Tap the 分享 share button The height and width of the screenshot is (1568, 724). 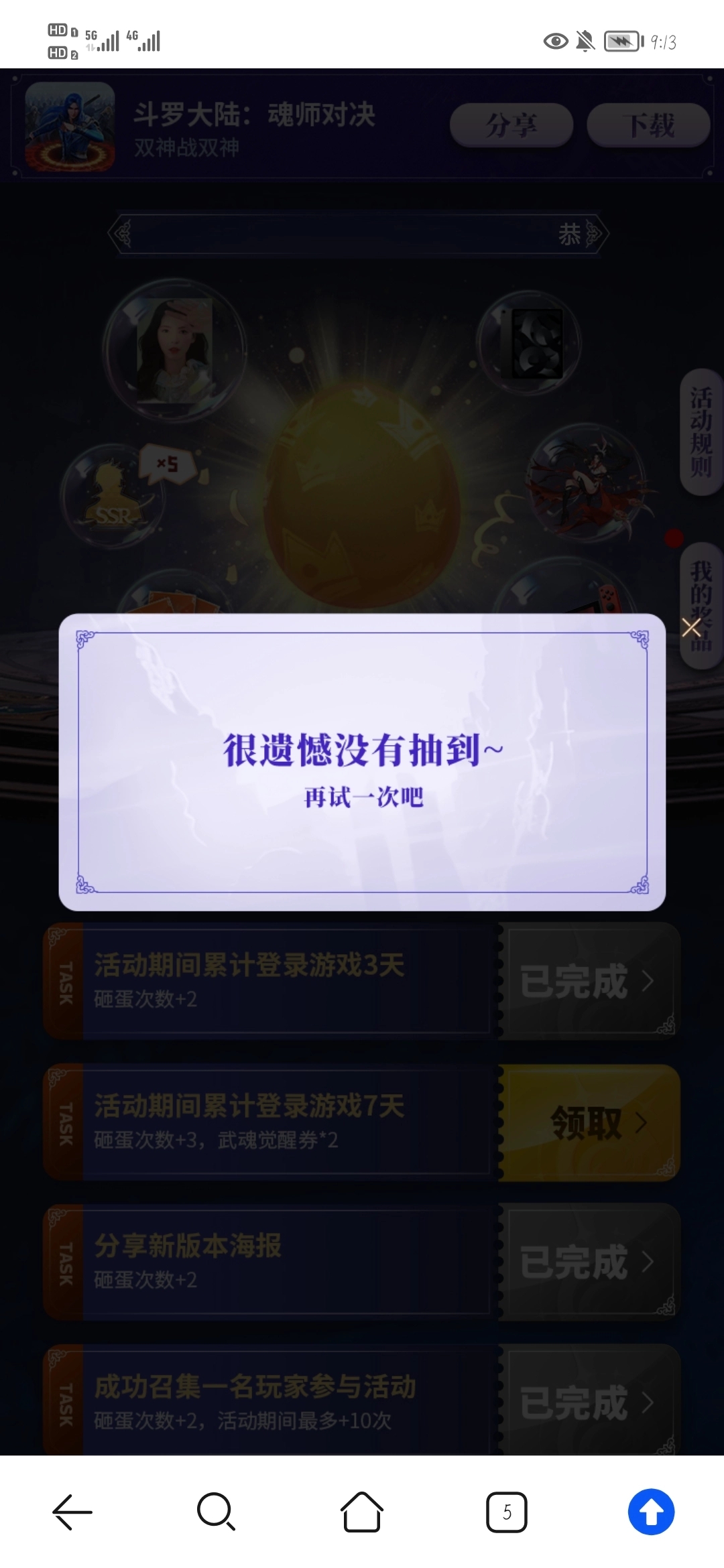pos(511,125)
